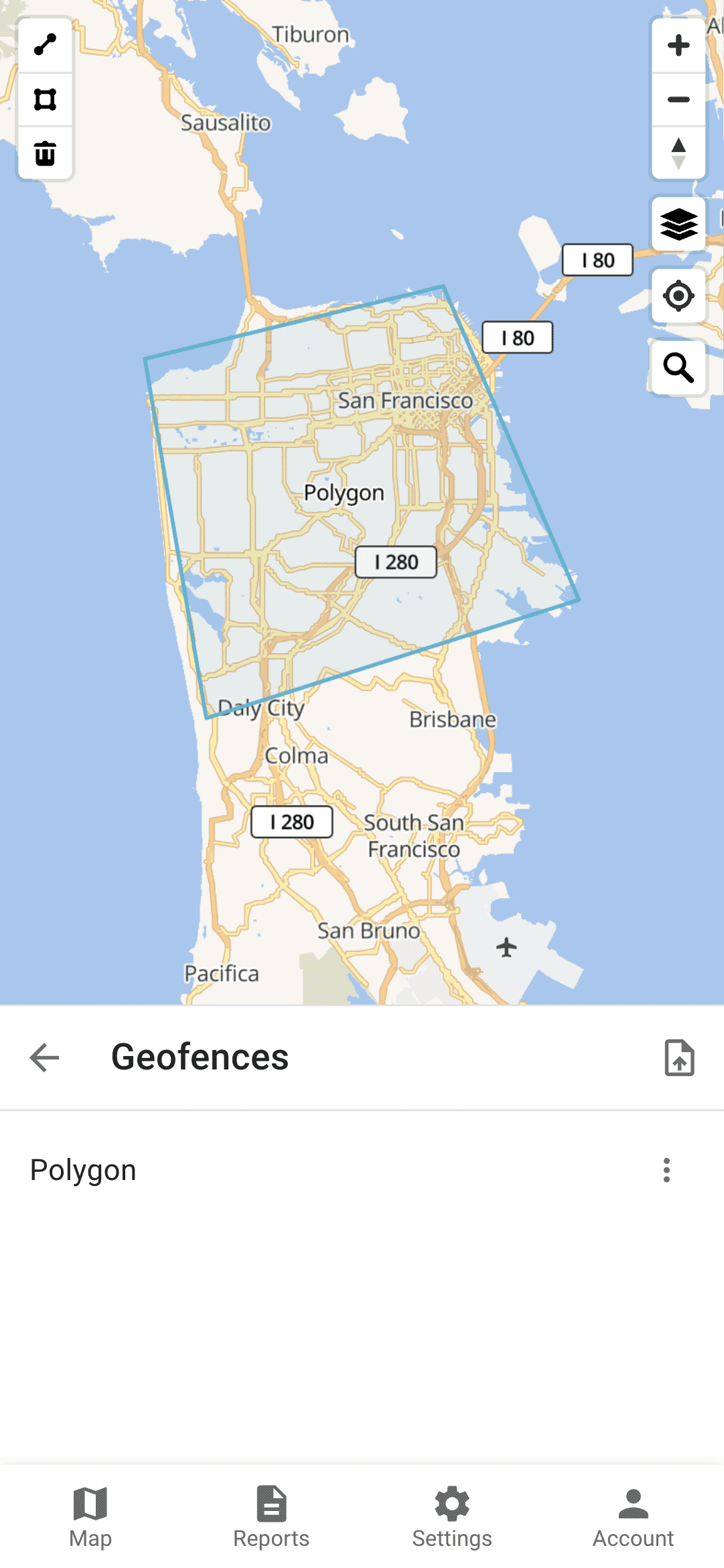Open the map search tool
This screenshot has width=724, height=1568.
coord(678,368)
